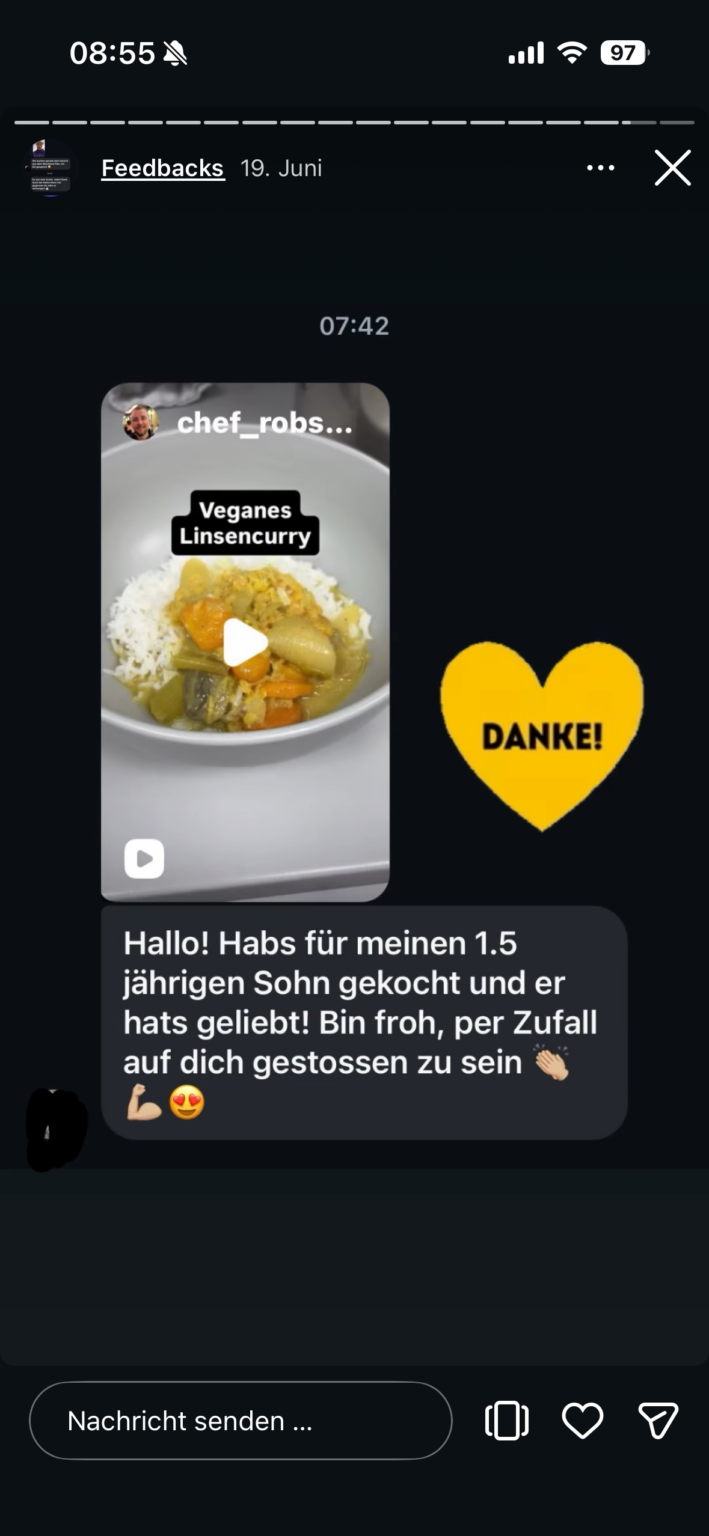The width and height of the screenshot is (709, 1536).
Task: Open the Feedbacks highlight name link
Action: (x=163, y=168)
